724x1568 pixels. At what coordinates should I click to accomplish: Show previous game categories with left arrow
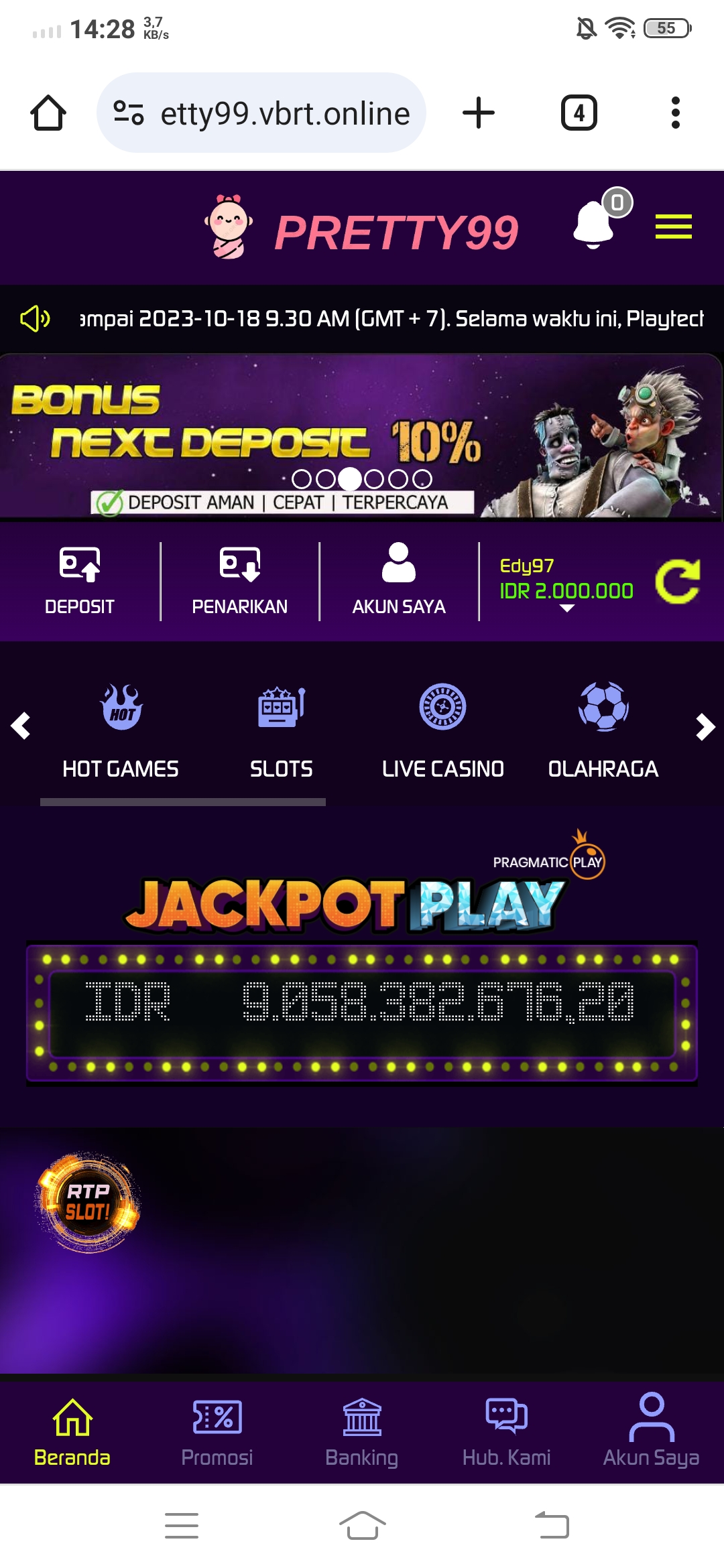(x=21, y=726)
